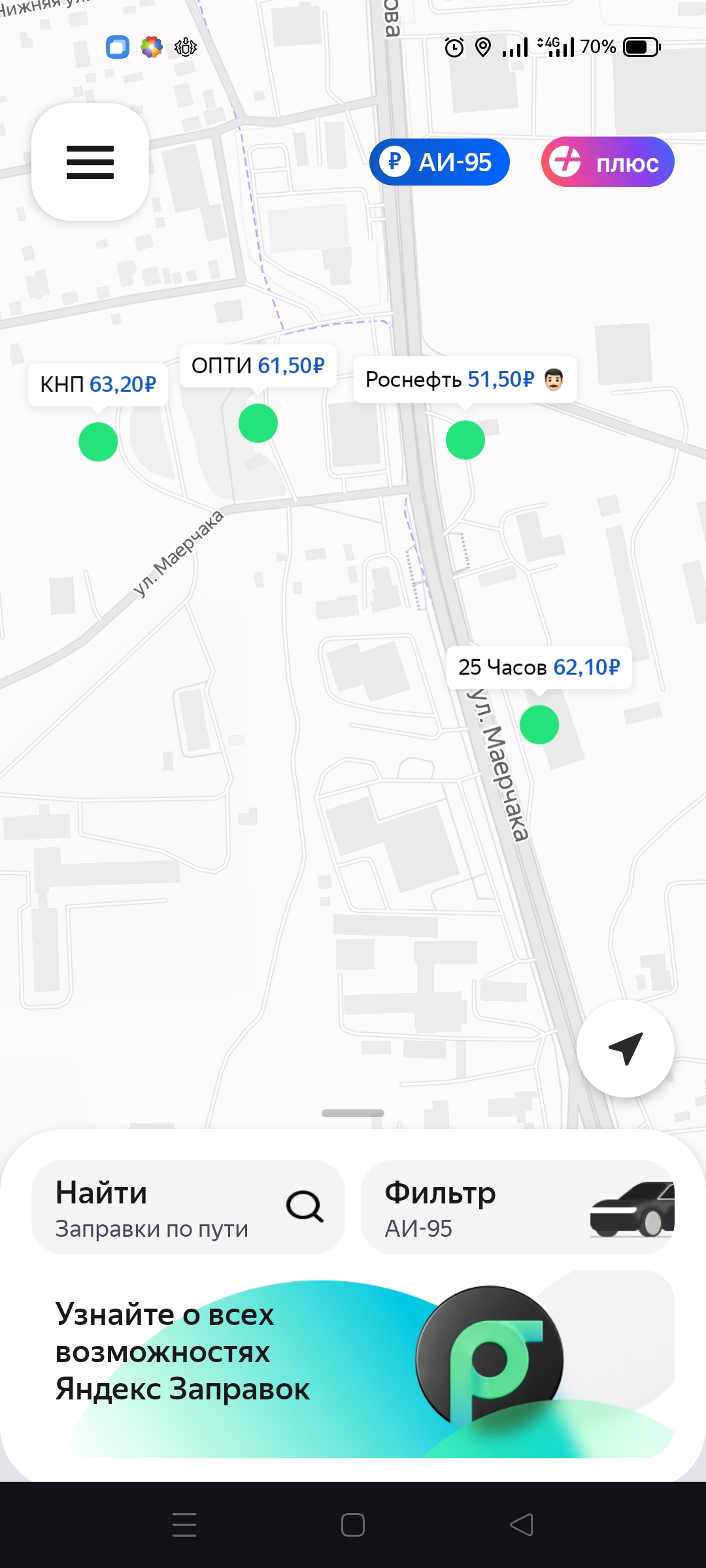Screen dimensions: 706x1568
Task: Open the Яндекс Заправки features banner
Action: point(353,1364)
